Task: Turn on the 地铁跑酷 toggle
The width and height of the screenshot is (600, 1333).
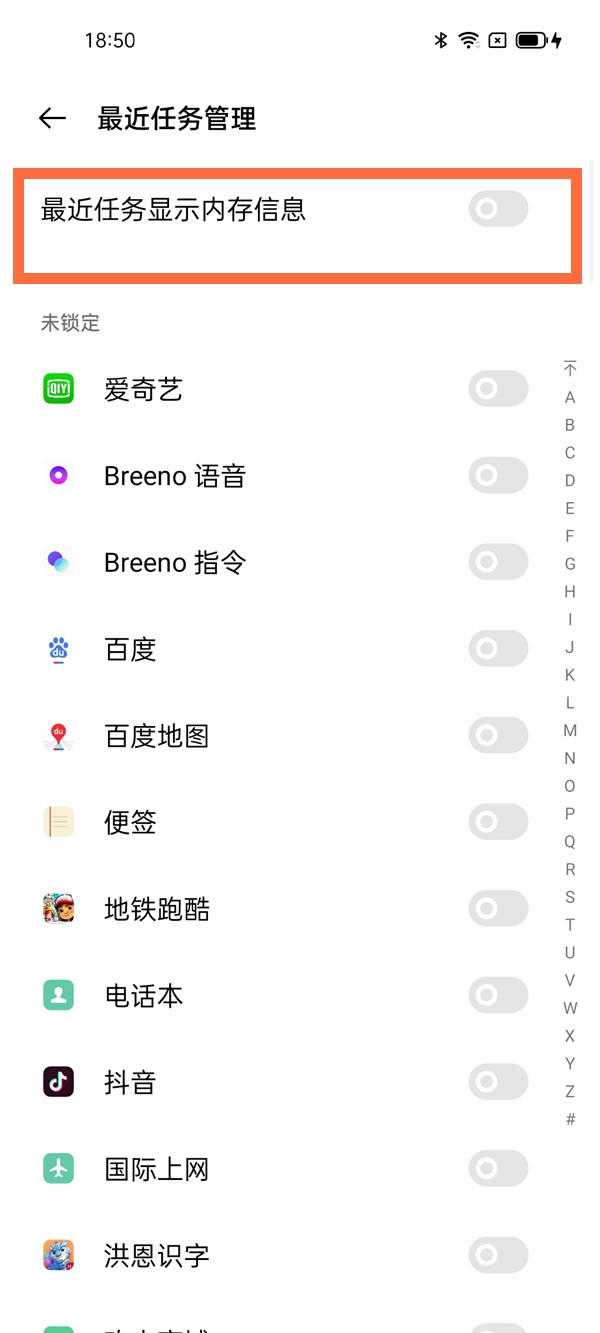Action: 498,910
